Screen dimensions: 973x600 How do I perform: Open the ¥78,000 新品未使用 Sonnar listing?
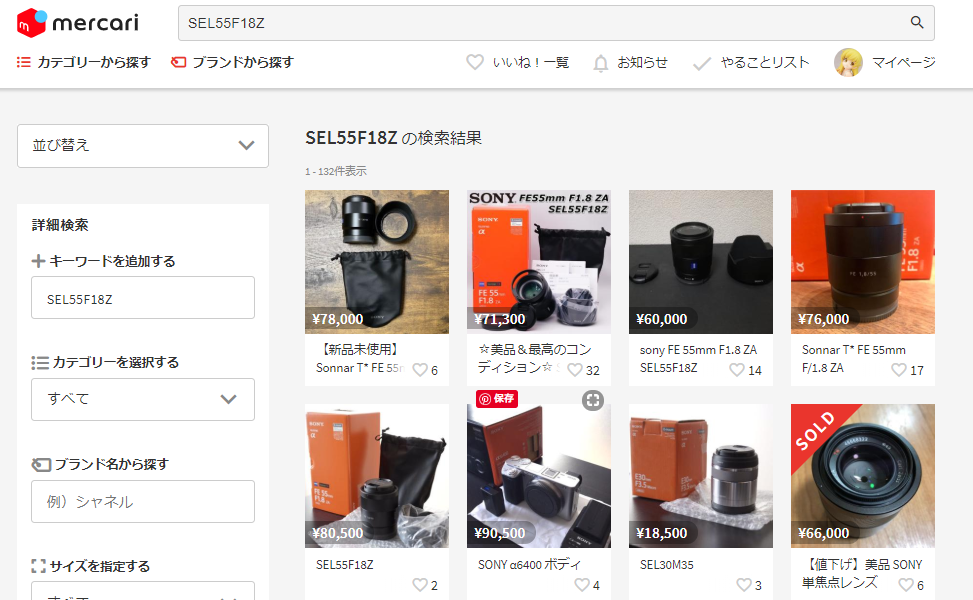(x=377, y=262)
